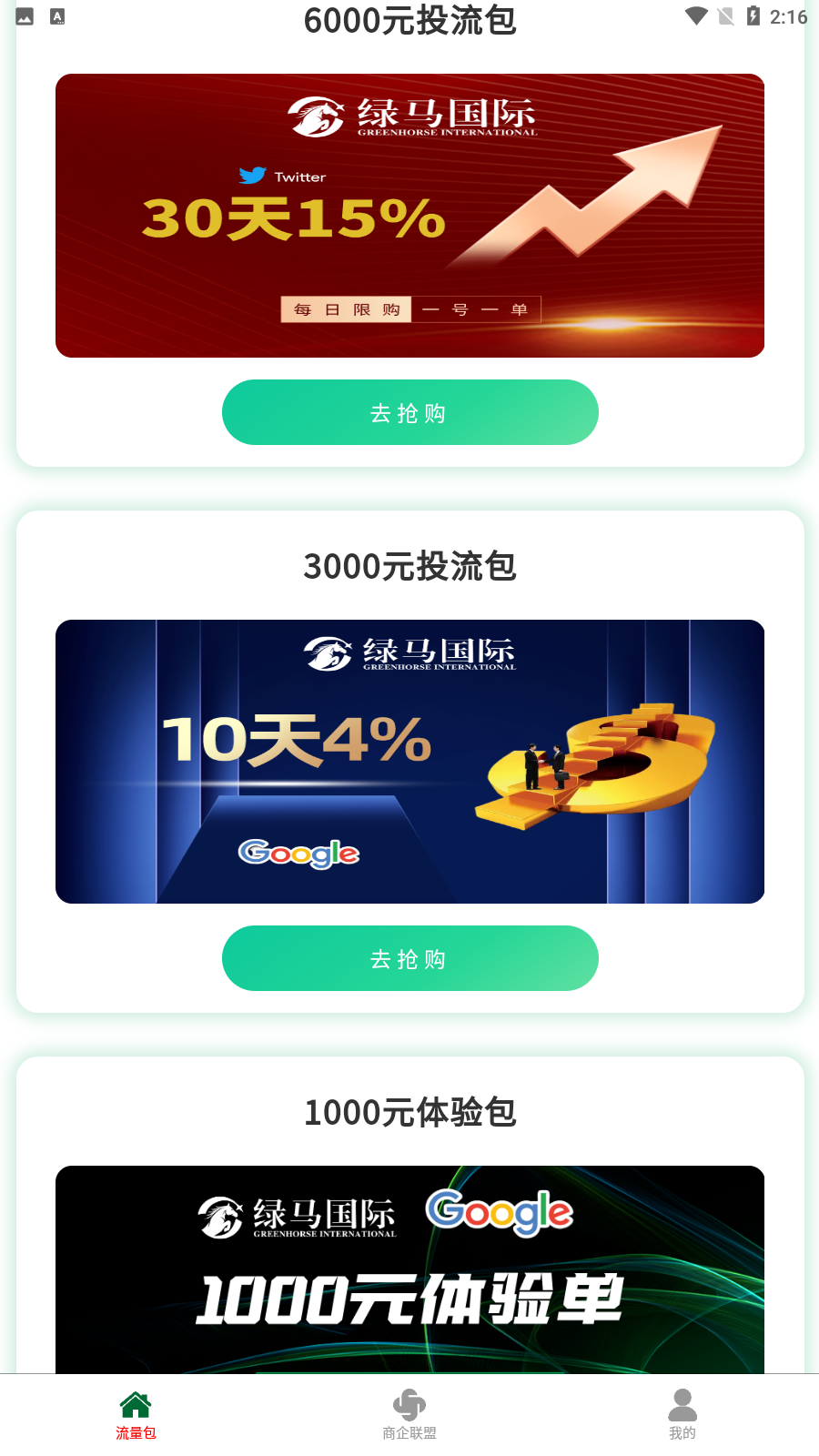Open the 1000元体验单 banner
This screenshot has width=819, height=1456.
pyautogui.click(x=409, y=1269)
